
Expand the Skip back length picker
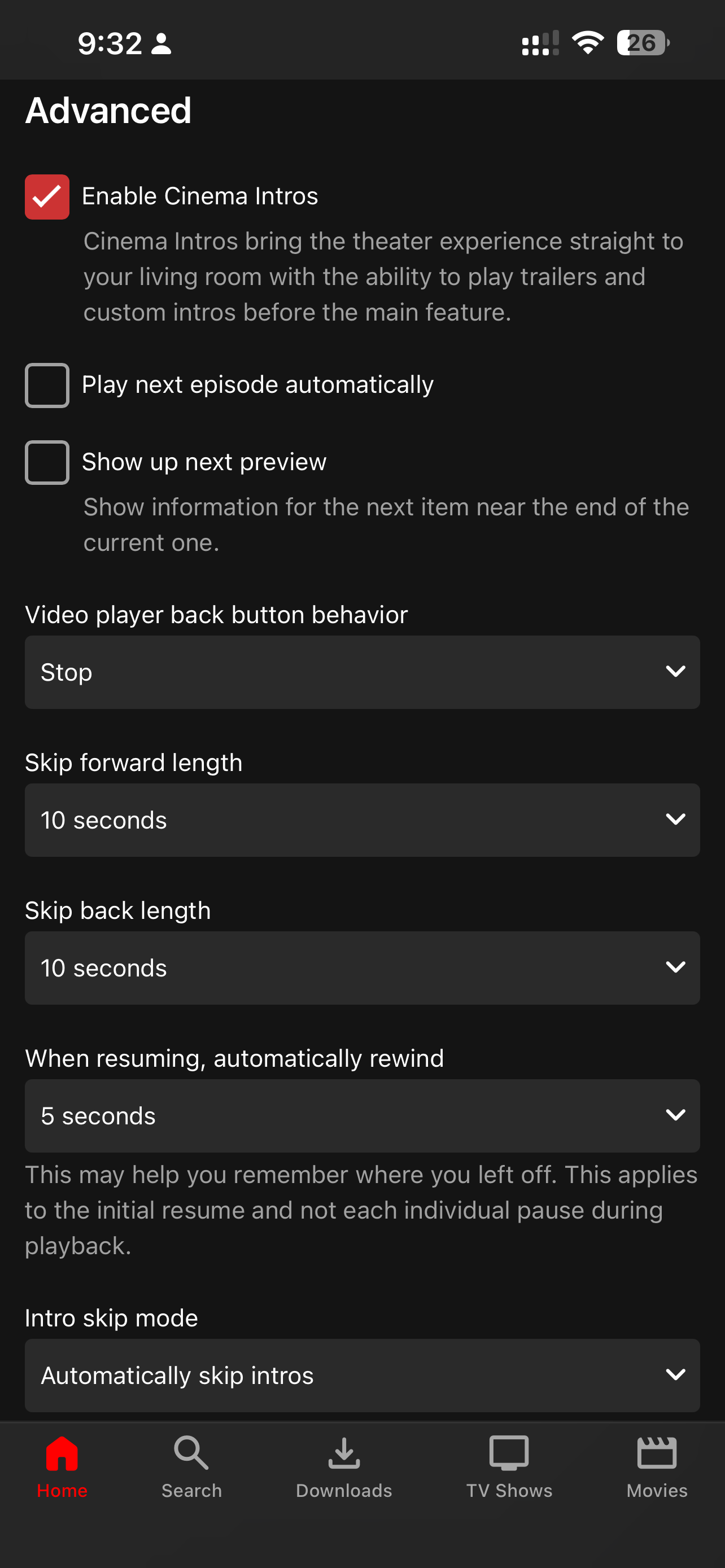[x=362, y=968]
